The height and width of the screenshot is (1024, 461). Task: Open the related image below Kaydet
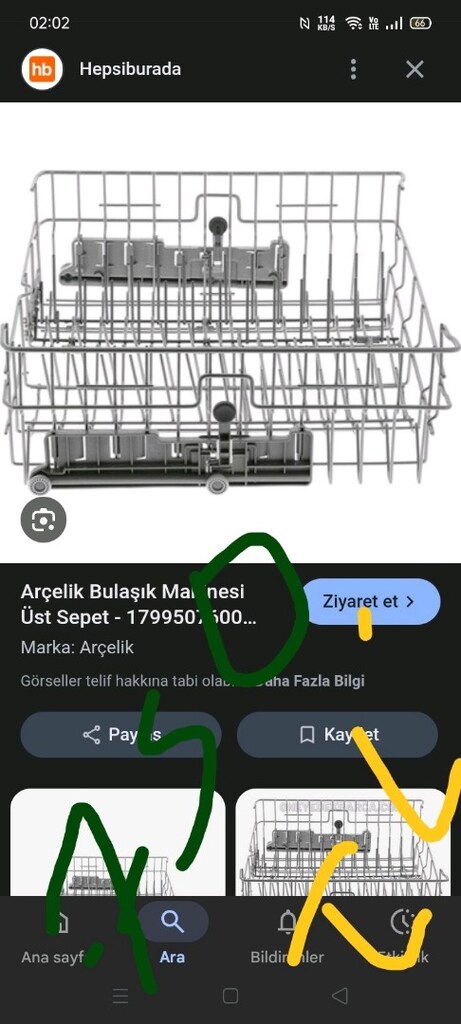click(x=343, y=842)
